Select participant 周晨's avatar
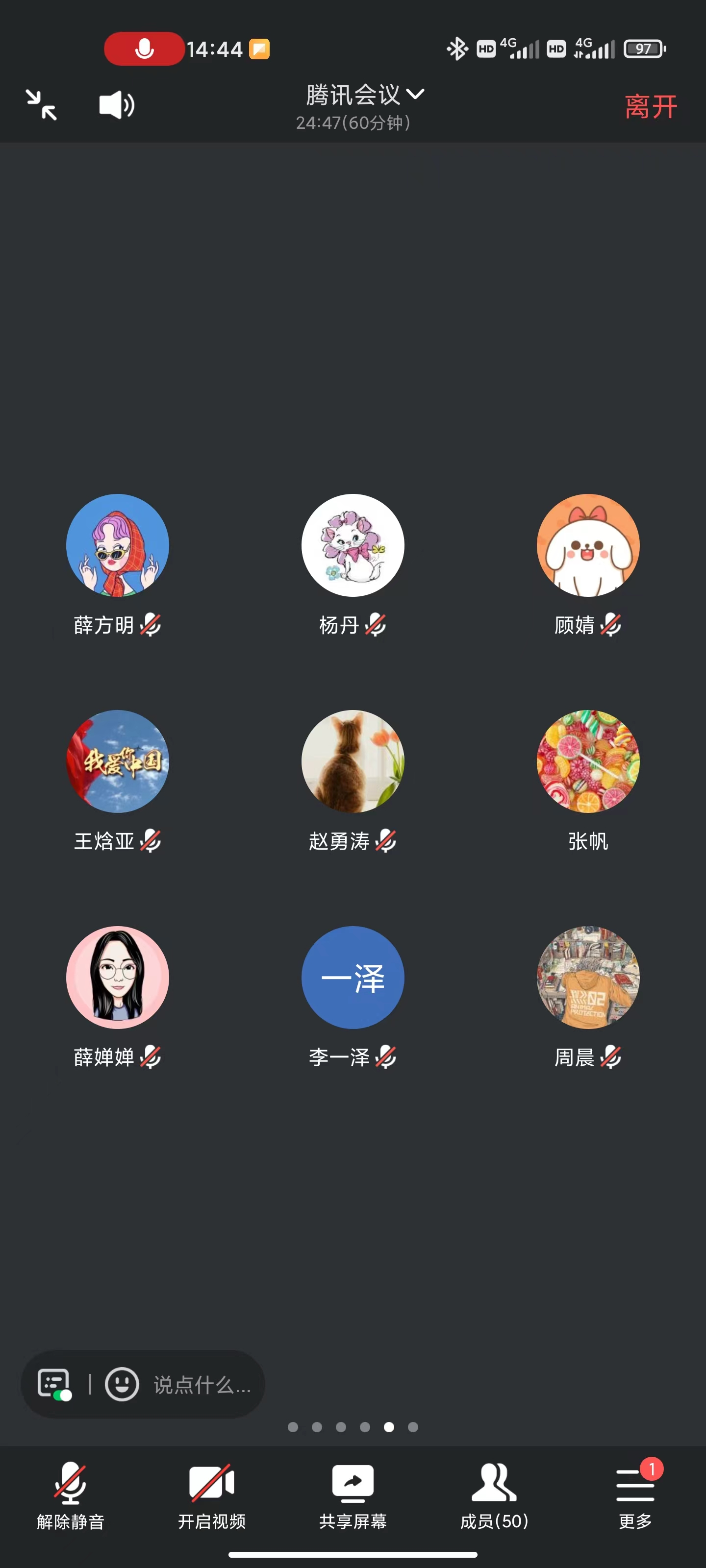The height and width of the screenshot is (1568, 706). pyautogui.click(x=588, y=978)
